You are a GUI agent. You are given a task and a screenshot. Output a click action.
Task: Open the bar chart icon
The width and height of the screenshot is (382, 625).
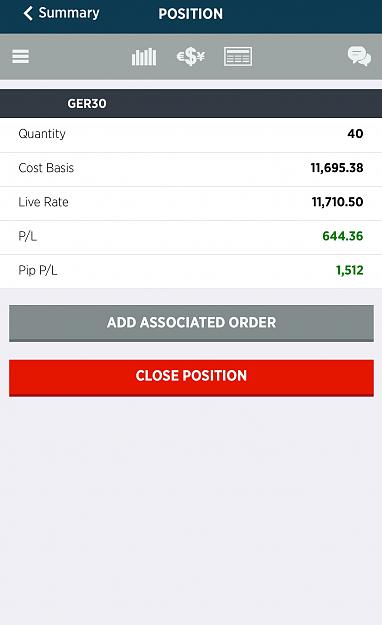coord(144,57)
